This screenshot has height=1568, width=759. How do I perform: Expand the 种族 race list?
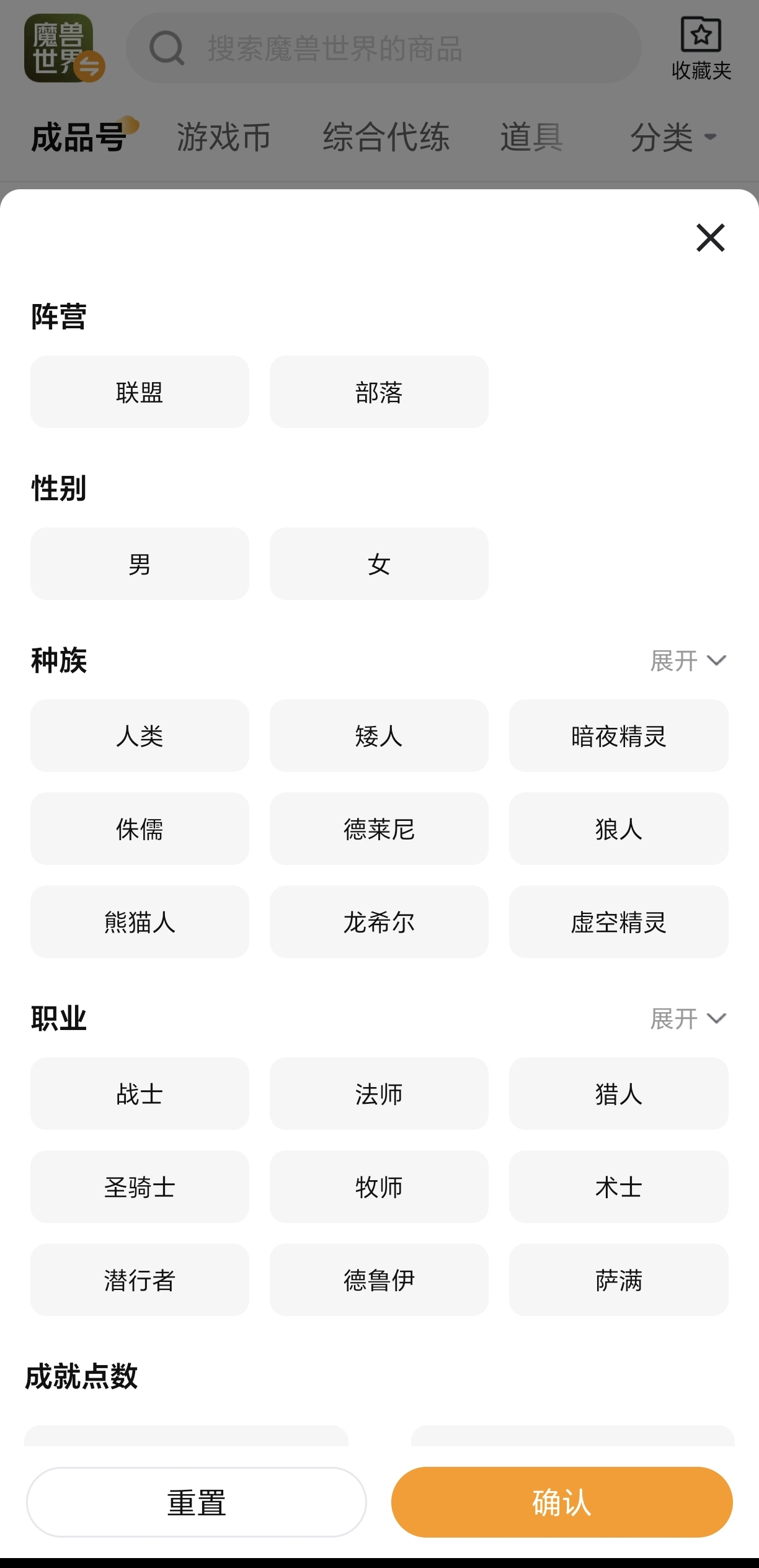(x=688, y=661)
